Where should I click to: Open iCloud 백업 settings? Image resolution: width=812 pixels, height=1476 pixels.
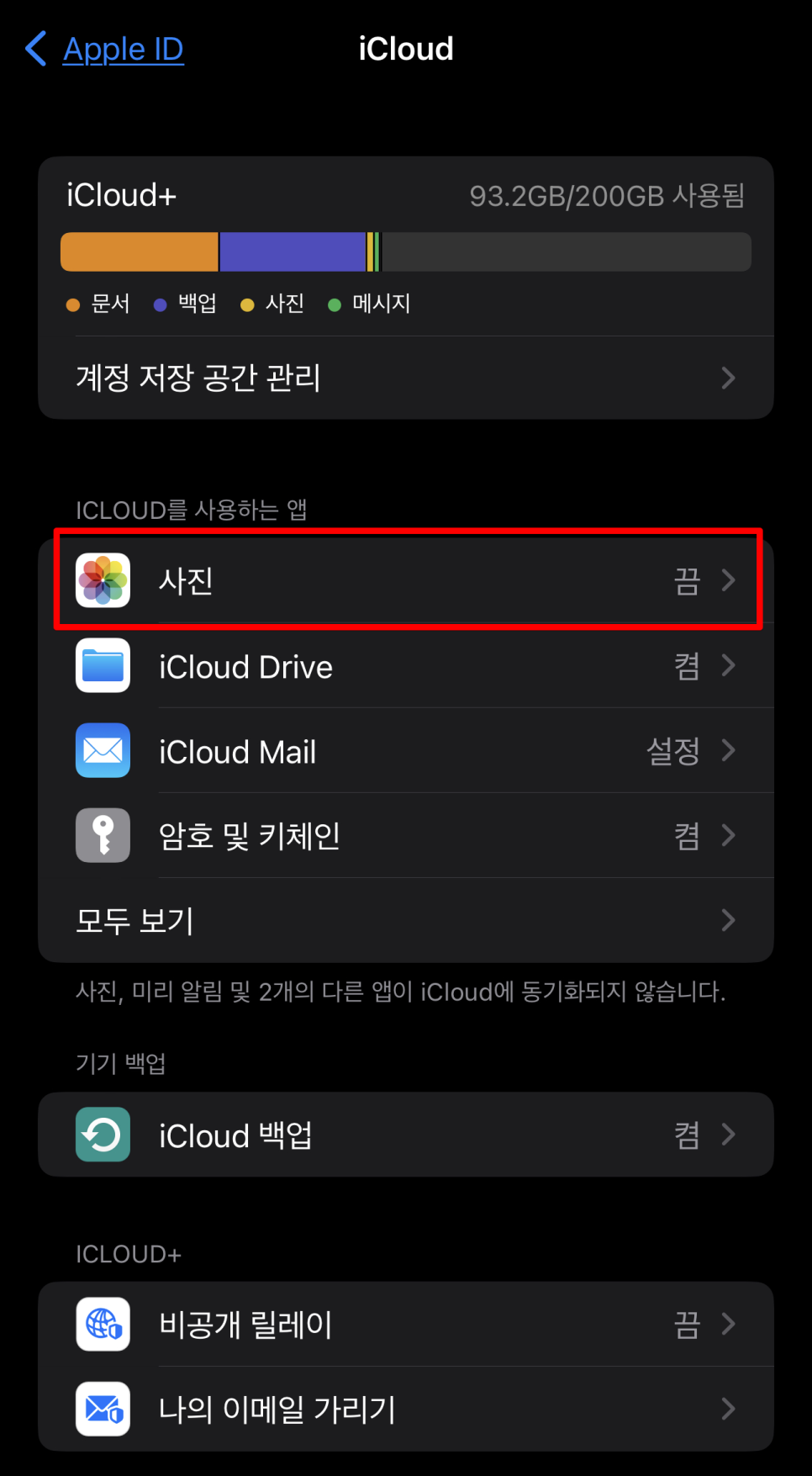click(405, 1135)
